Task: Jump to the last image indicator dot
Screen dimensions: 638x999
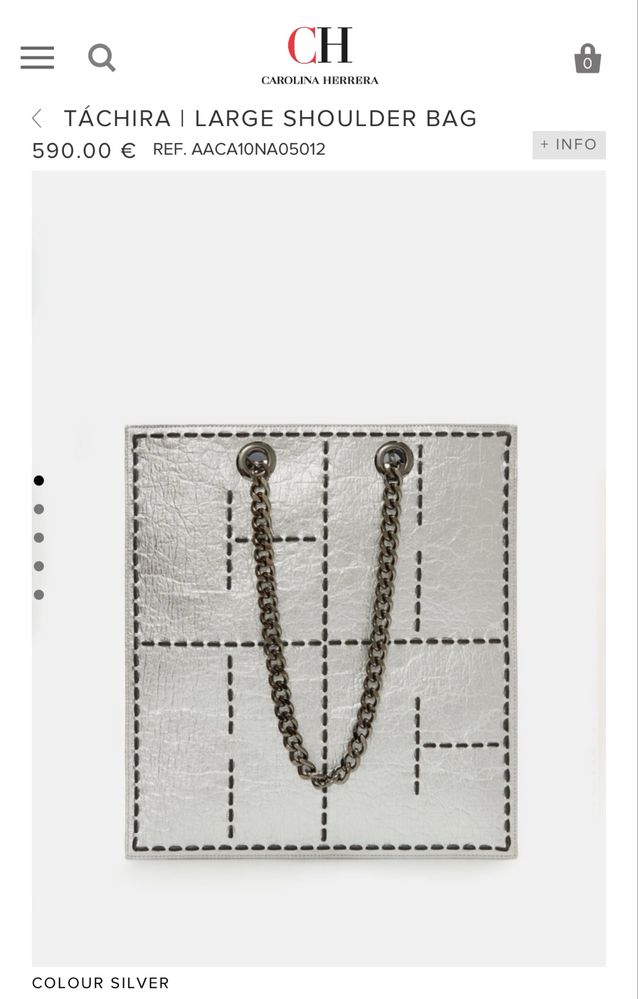Action: click(x=39, y=595)
